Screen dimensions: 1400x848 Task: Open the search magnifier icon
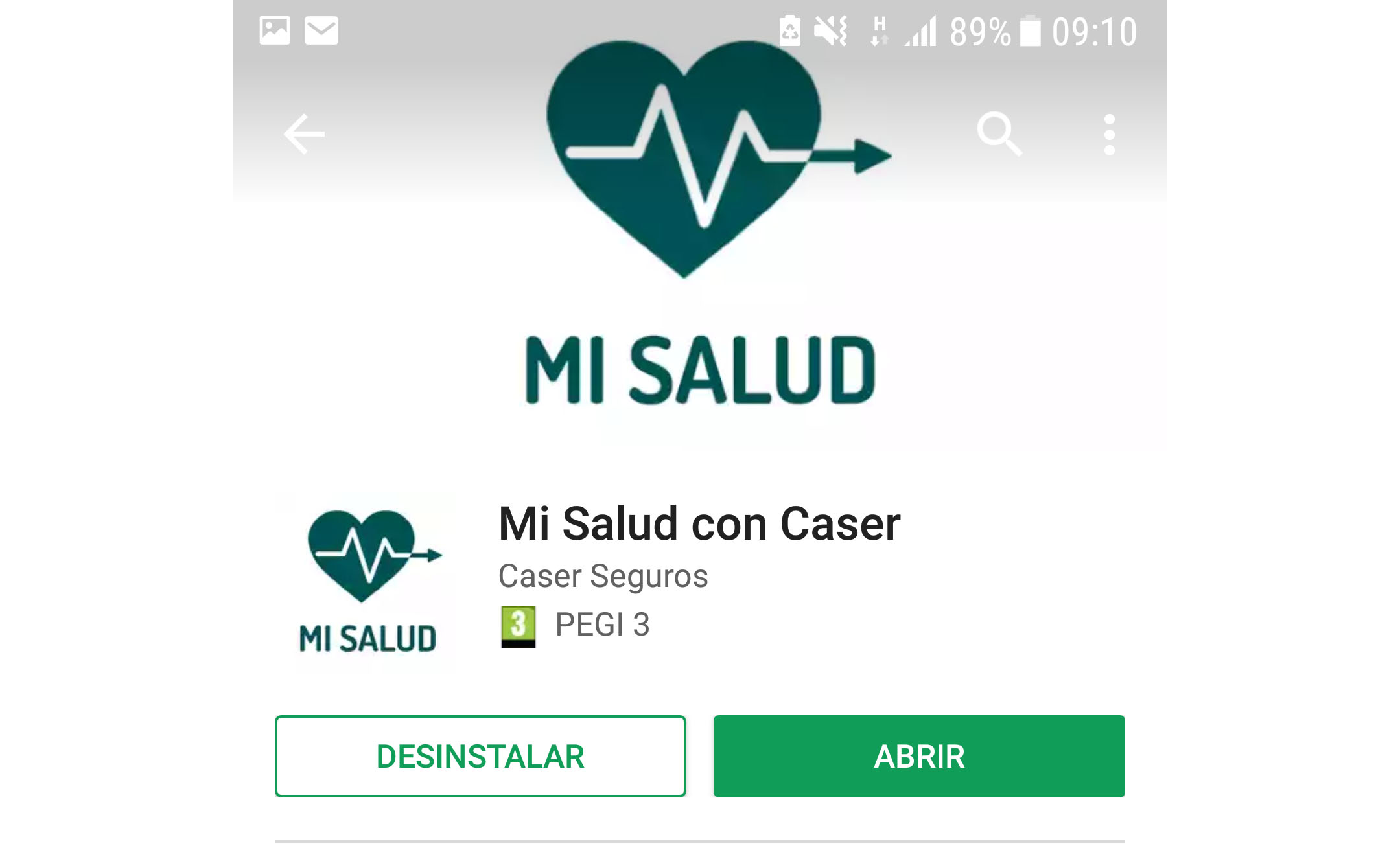[x=999, y=134]
